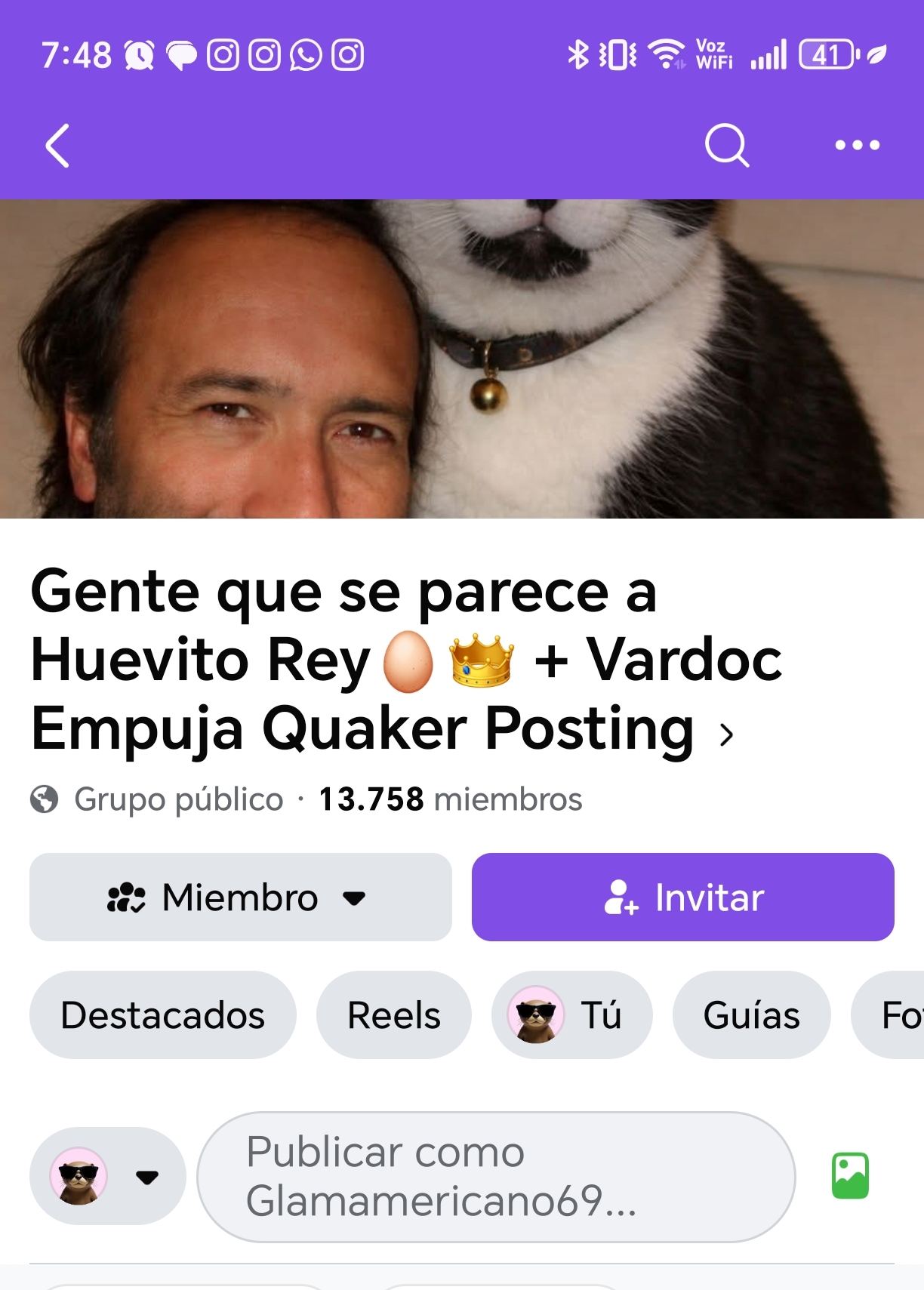
Task: Open the three-dot overflow menu
Action: pos(857,145)
